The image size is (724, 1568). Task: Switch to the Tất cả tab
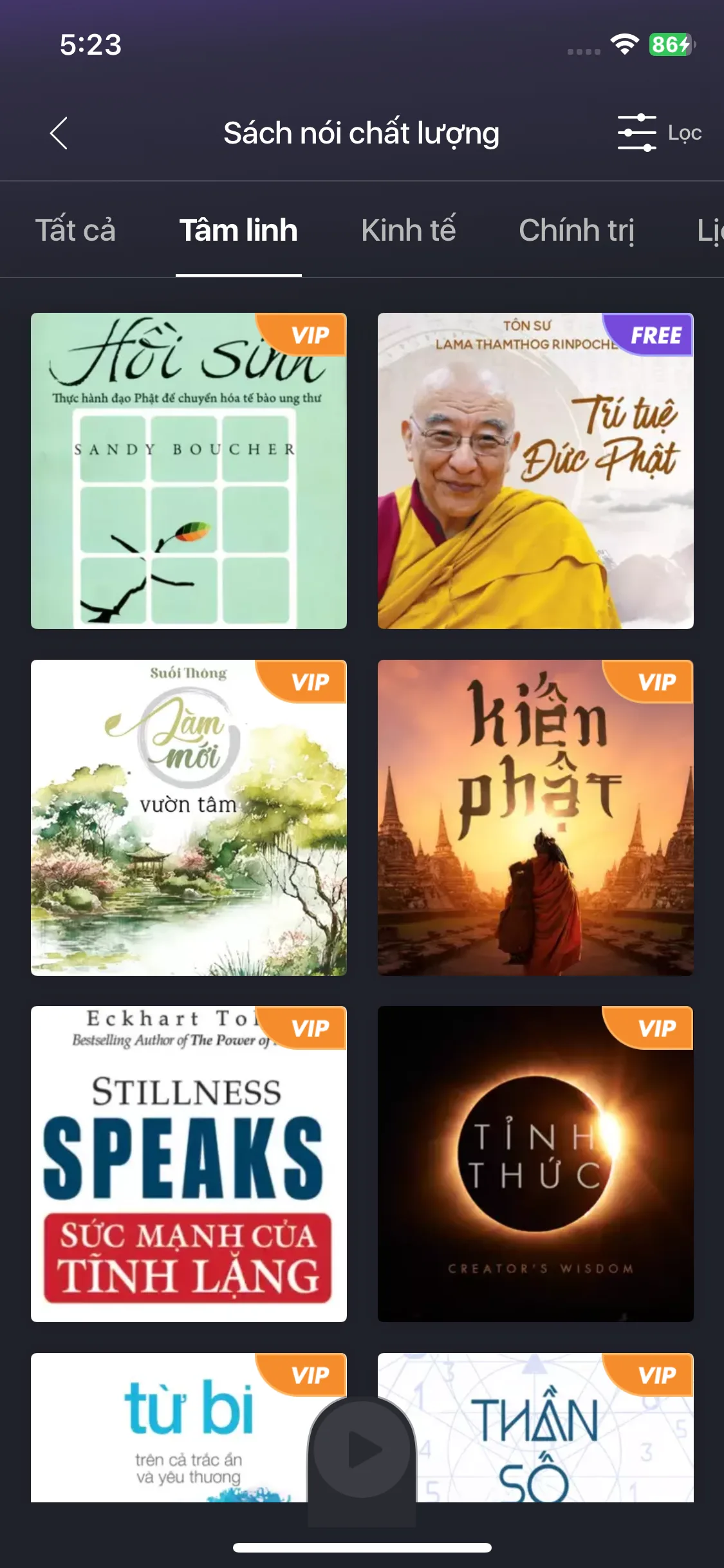tap(75, 230)
